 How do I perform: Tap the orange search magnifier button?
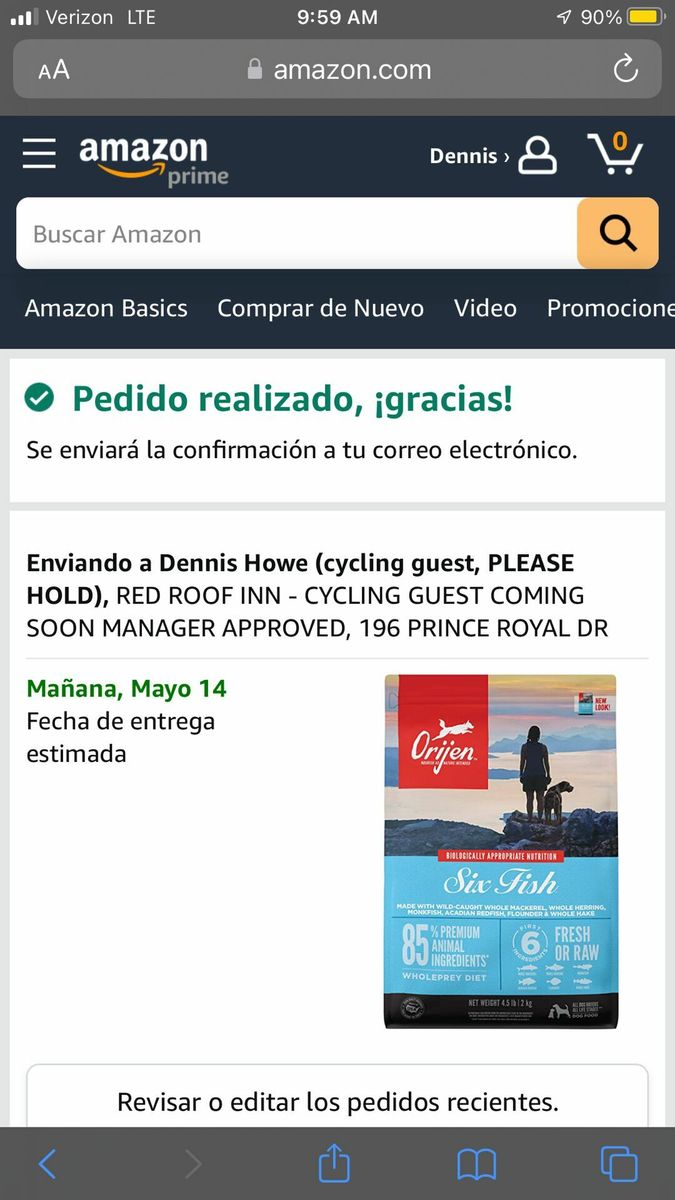point(617,234)
